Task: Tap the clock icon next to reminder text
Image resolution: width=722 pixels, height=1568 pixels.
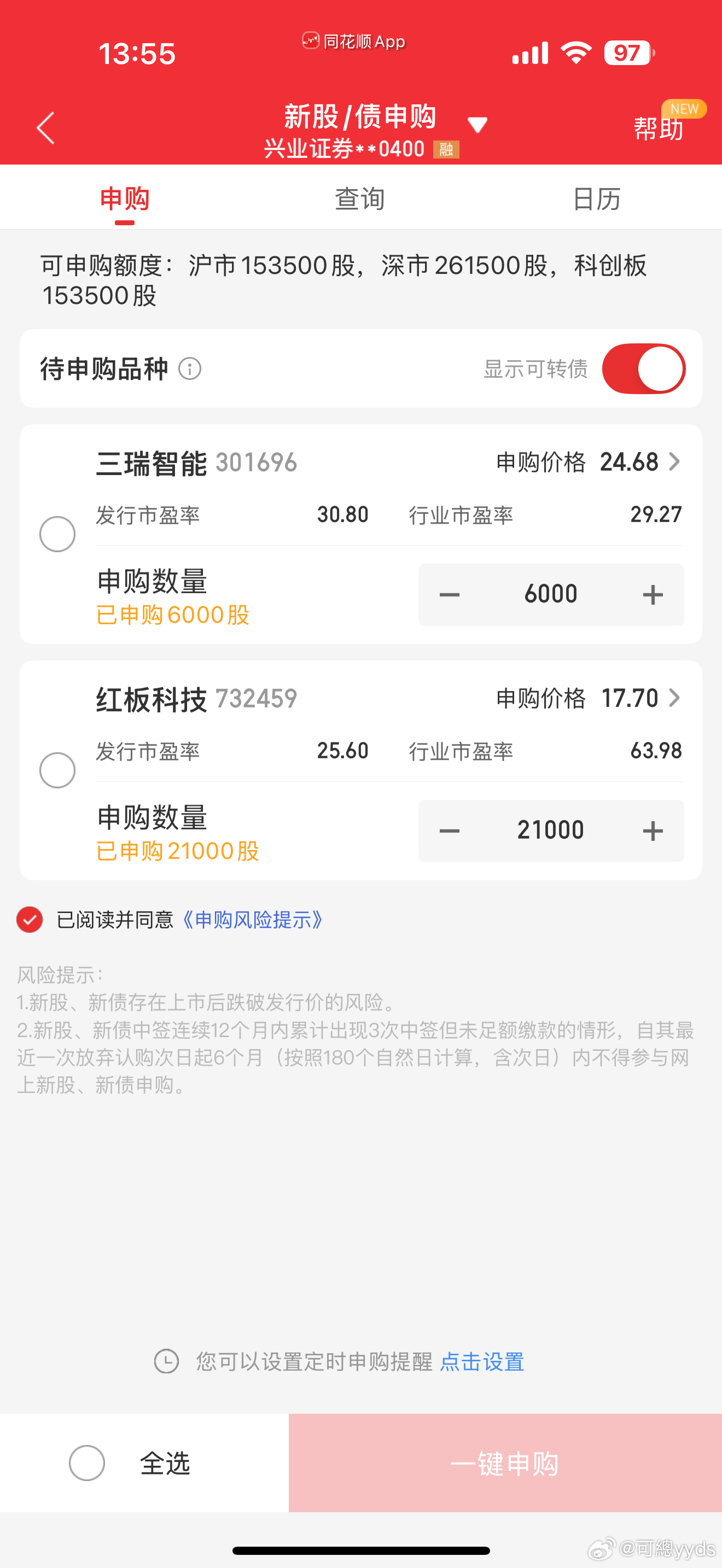Action: (x=166, y=1363)
